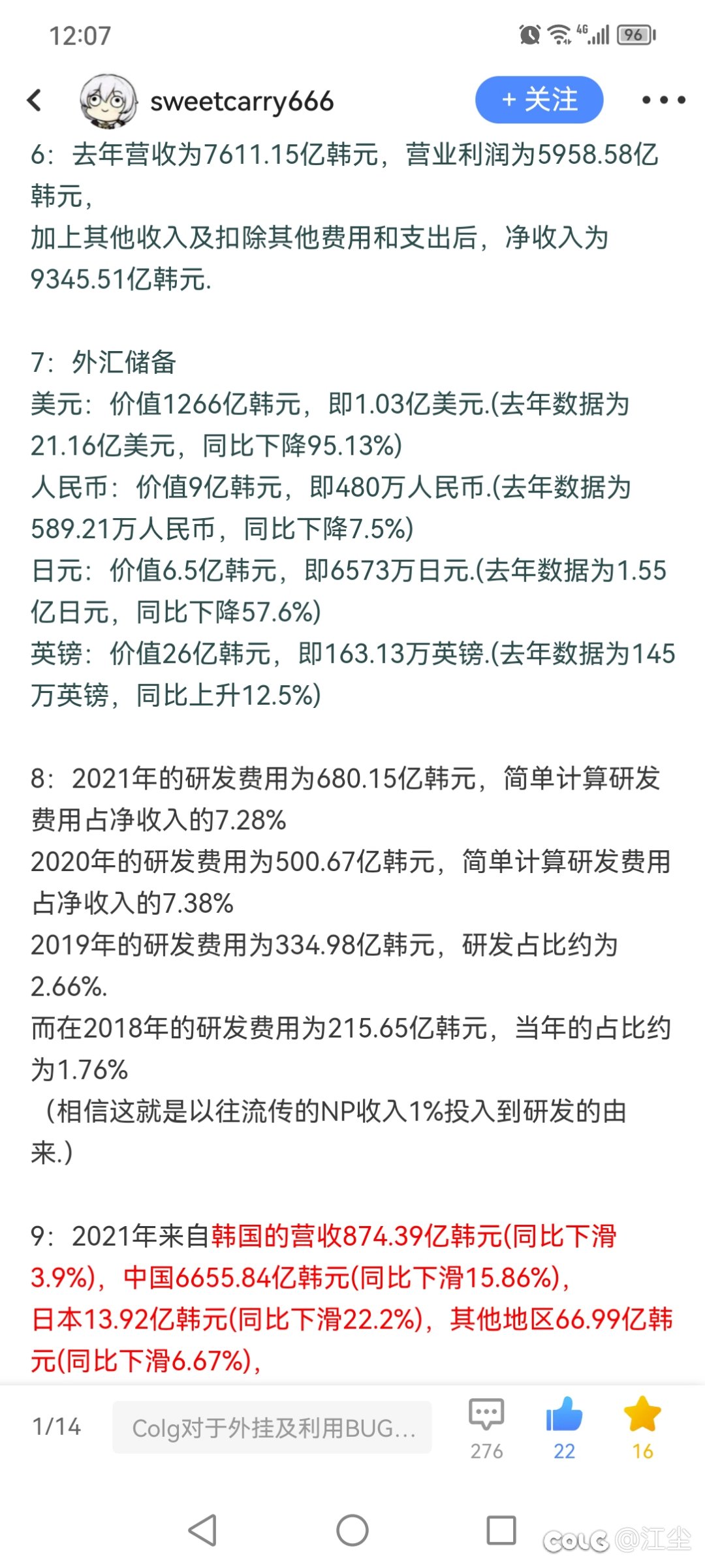Open the 276 comments
Image resolution: width=705 pixels, height=1568 pixels.
486,1428
